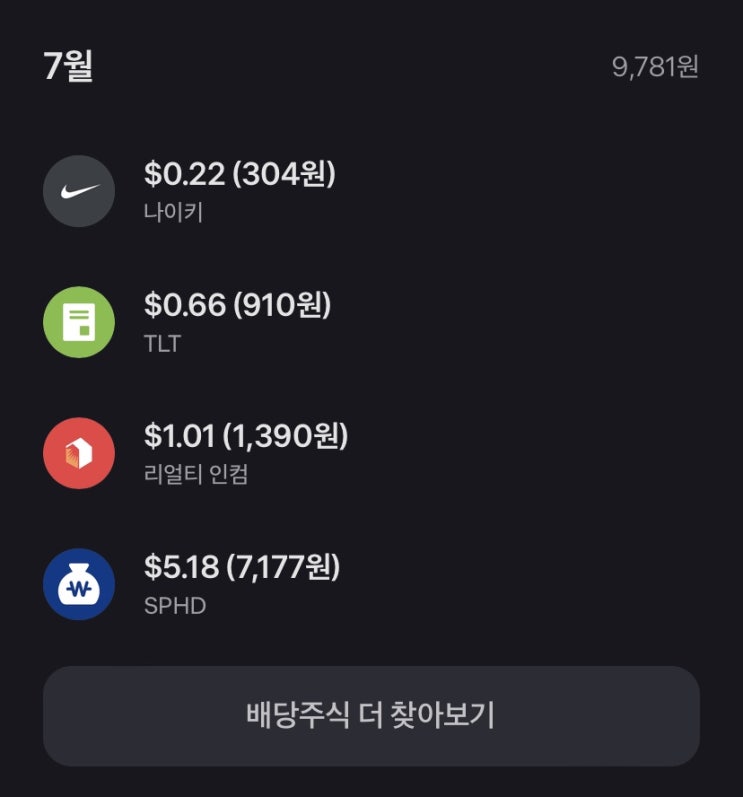
Task: Select the TLT dividend entry
Action: point(237,322)
